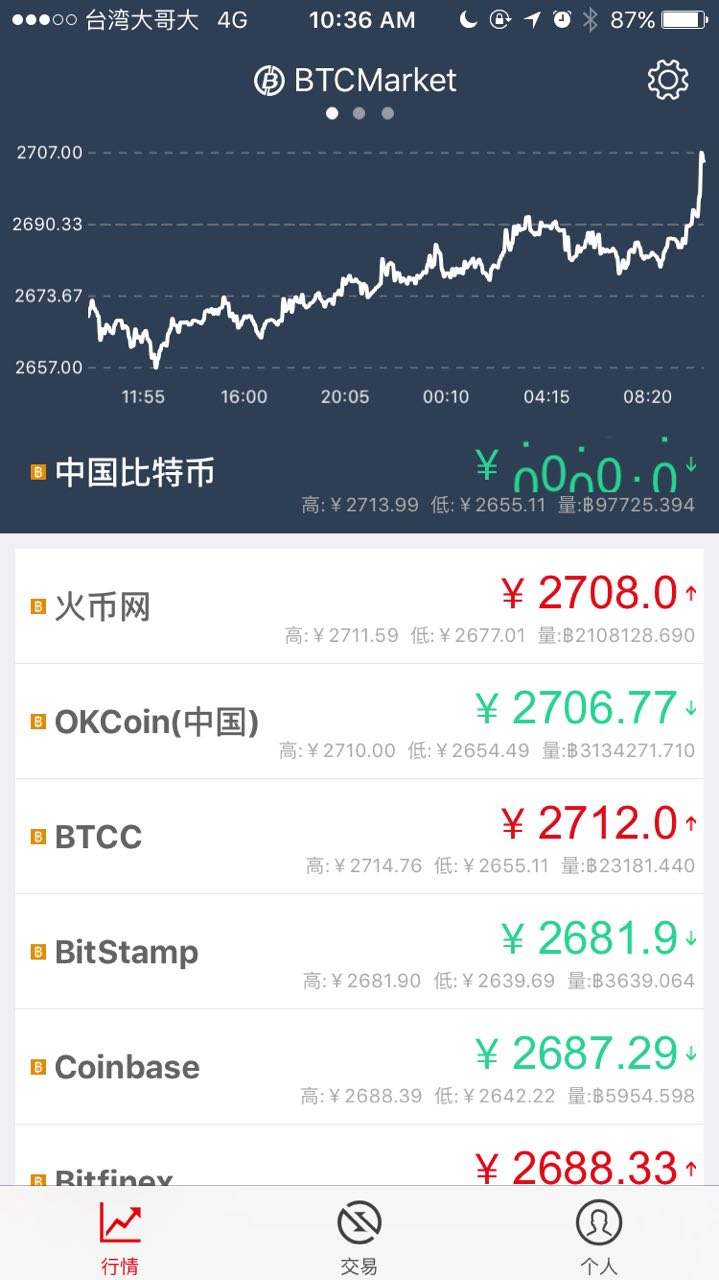Open the Coinbase exchange row
The width and height of the screenshot is (719, 1280).
point(359,1066)
